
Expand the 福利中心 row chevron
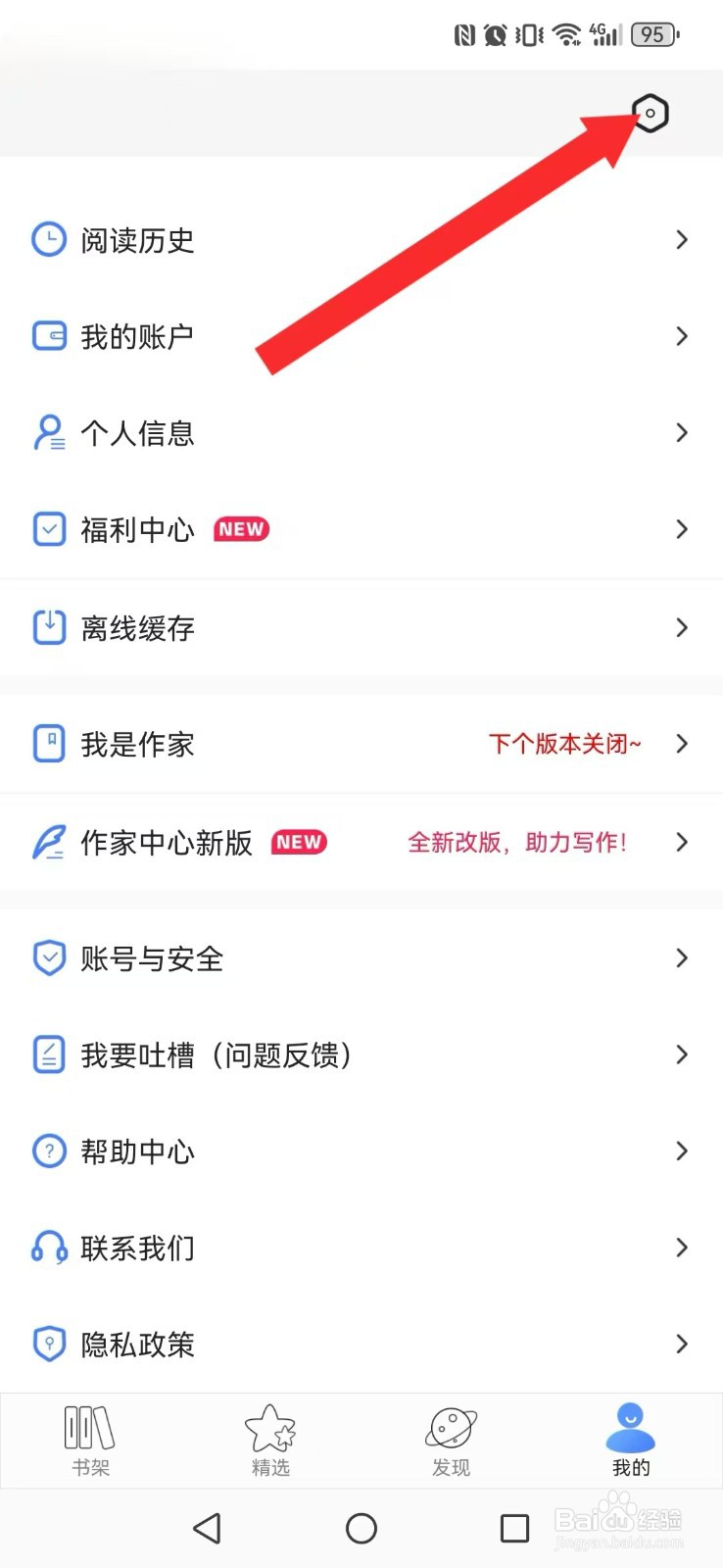pos(682,529)
